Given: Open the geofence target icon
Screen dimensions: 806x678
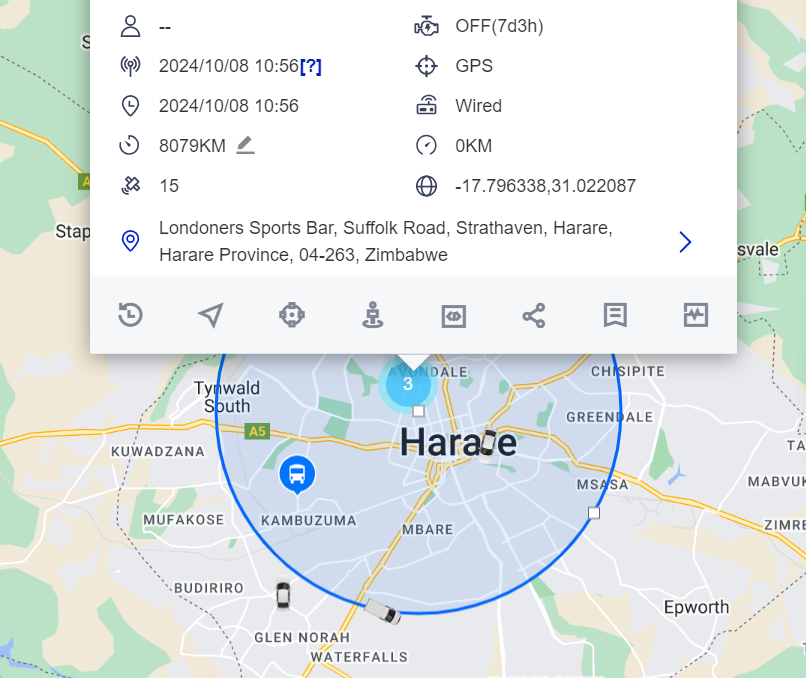Looking at the screenshot, I should click(x=291, y=315).
